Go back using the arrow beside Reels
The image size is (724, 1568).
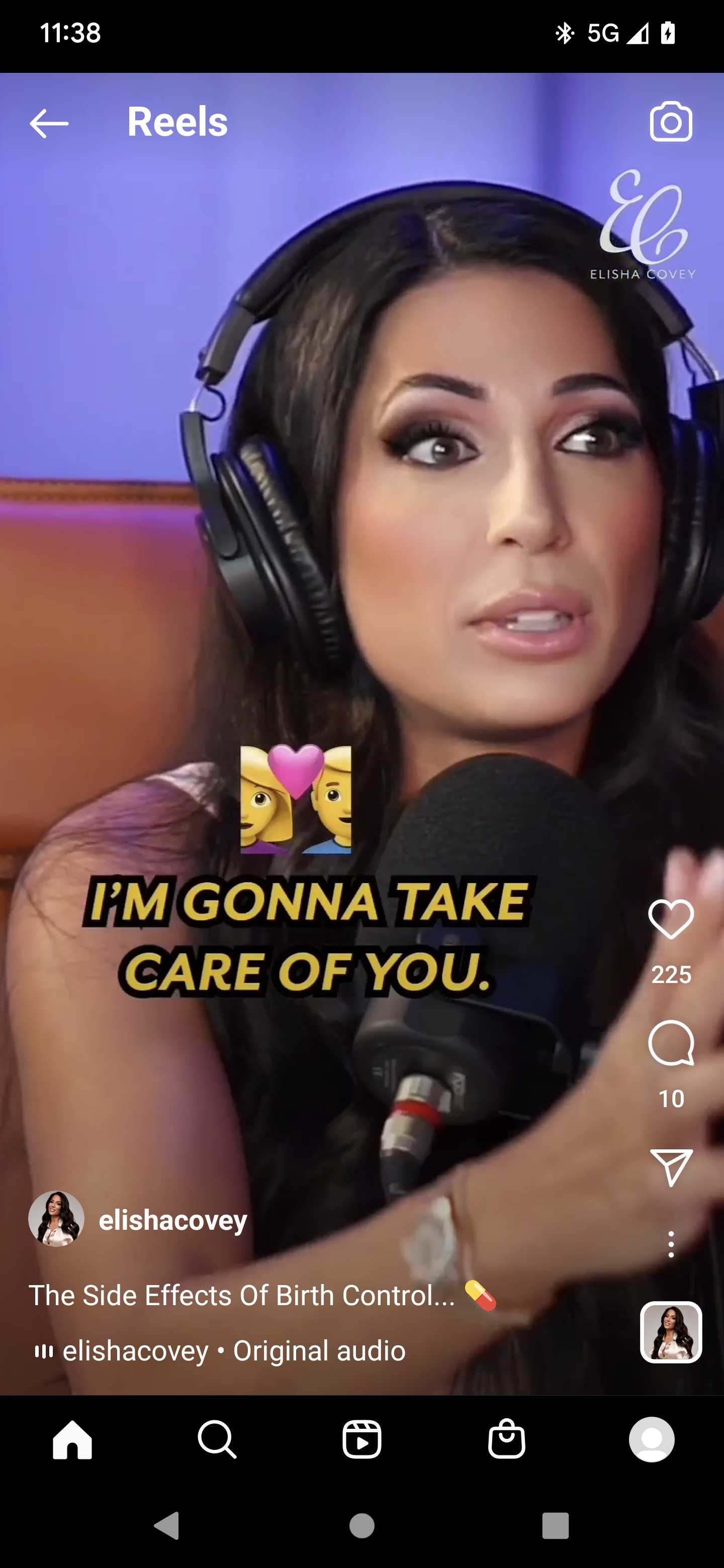[49, 124]
